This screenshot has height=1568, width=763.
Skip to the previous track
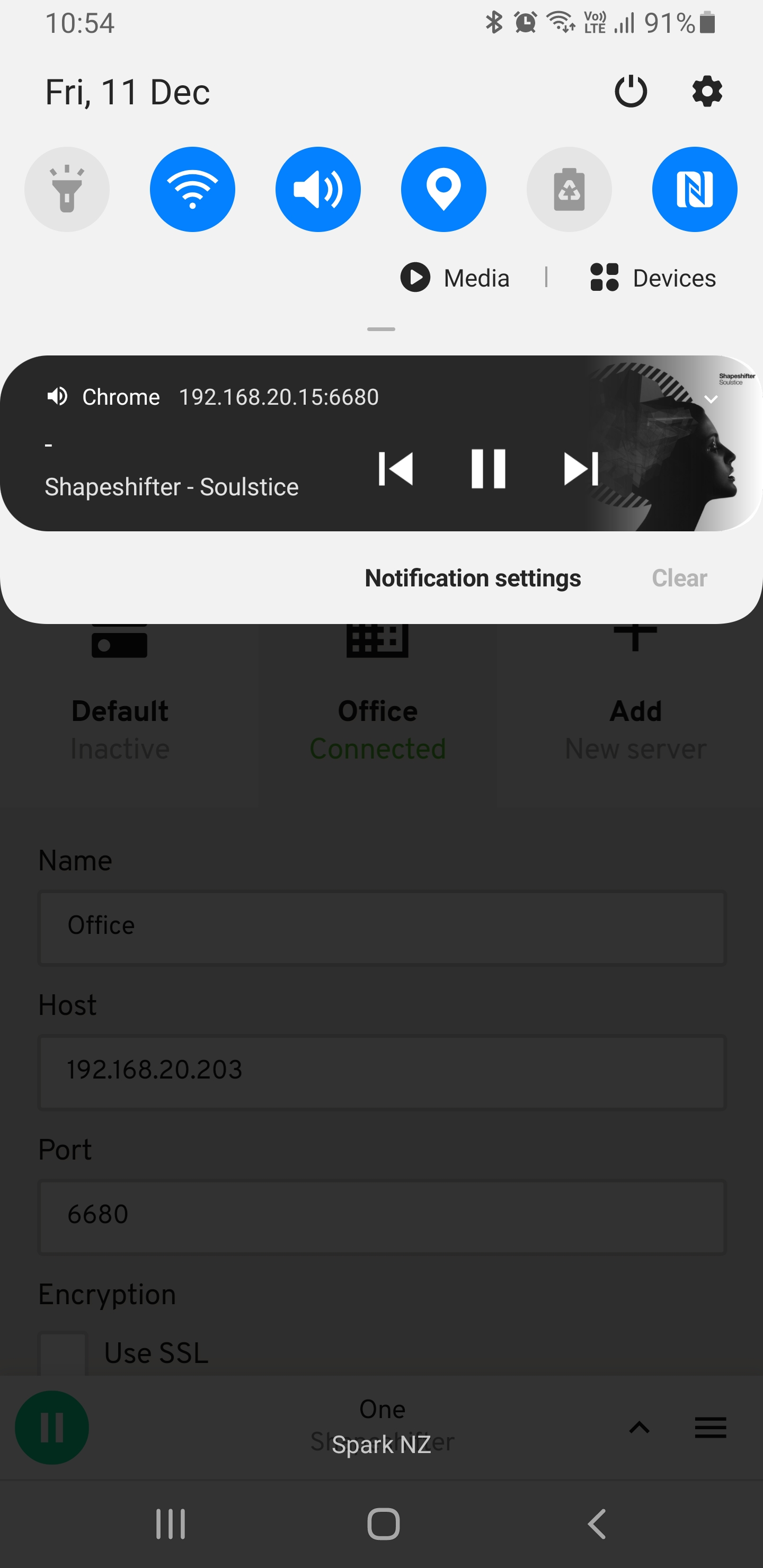[x=396, y=469]
